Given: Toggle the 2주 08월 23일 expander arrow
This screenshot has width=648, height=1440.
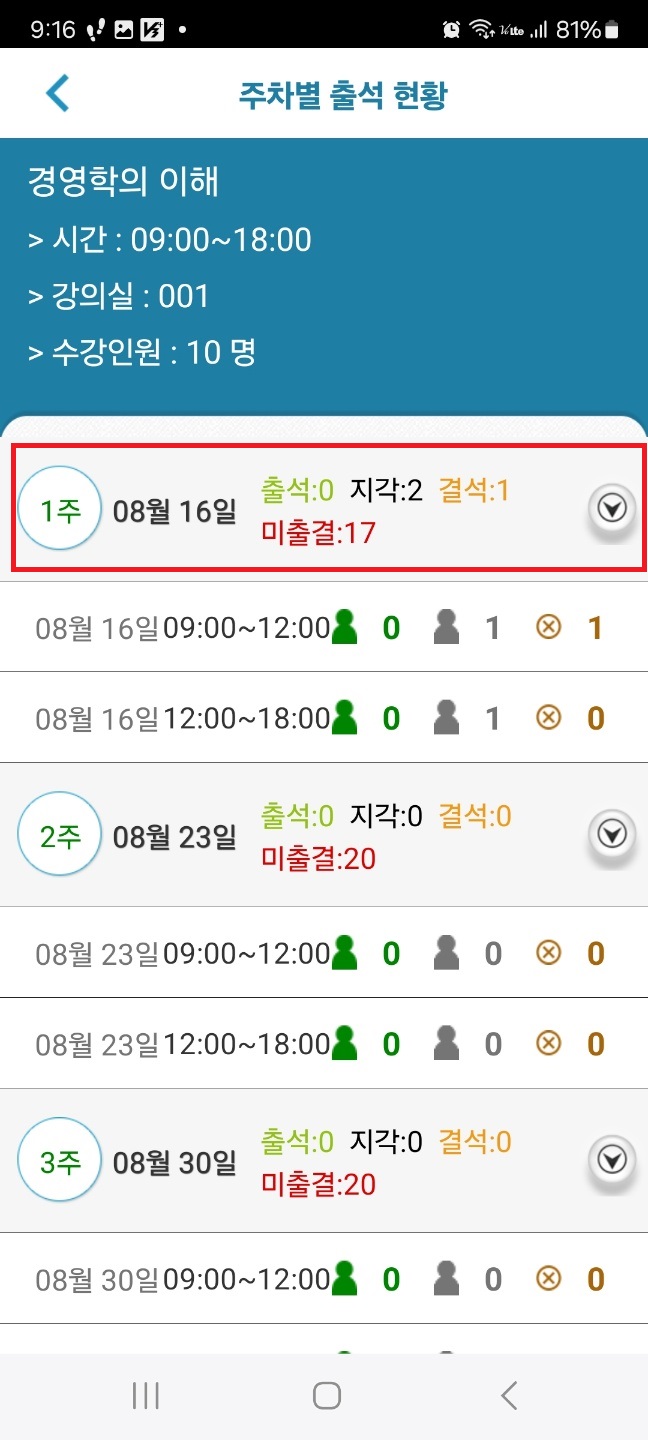Looking at the screenshot, I should pyautogui.click(x=611, y=833).
